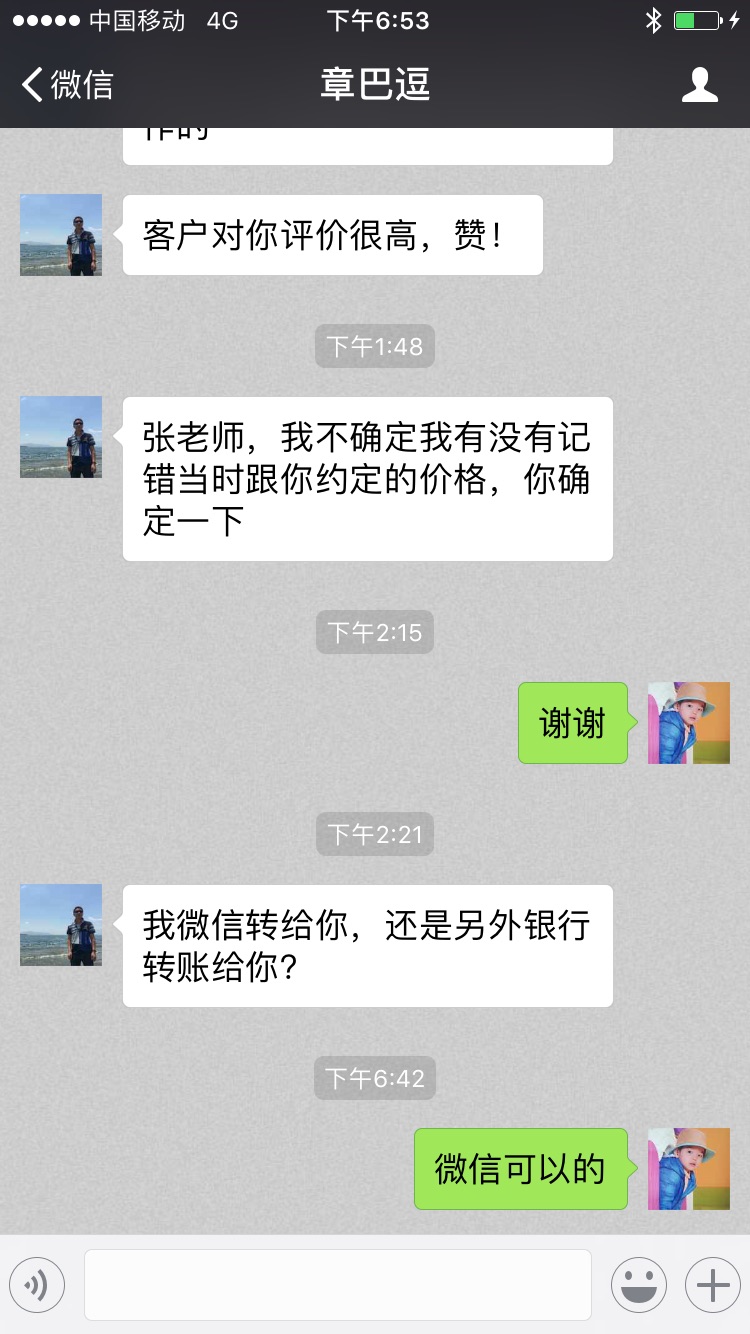750x1334 pixels.
Task: Open contact avatar beside 客户对你评价很高 message
Action: pos(61,235)
